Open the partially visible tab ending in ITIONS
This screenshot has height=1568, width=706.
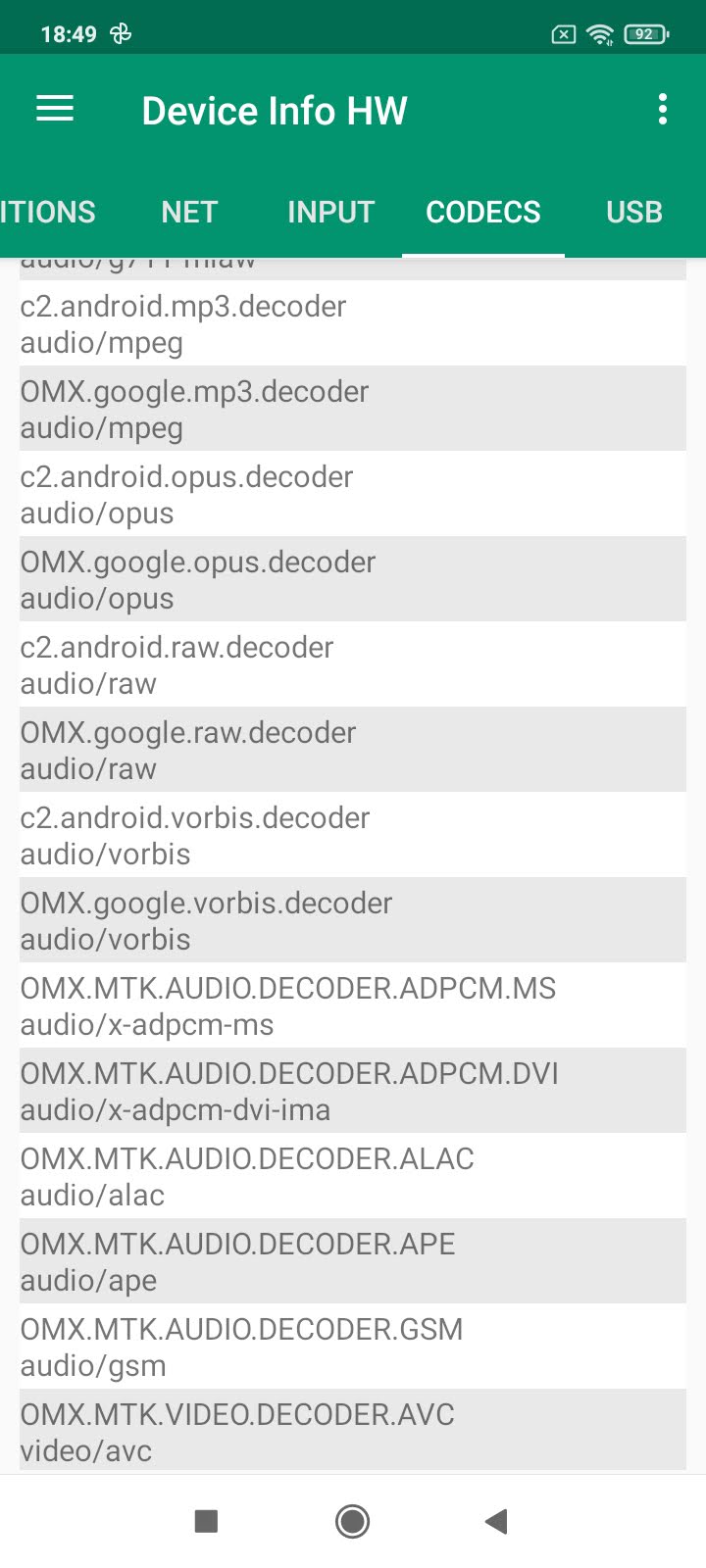click(48, 212)
